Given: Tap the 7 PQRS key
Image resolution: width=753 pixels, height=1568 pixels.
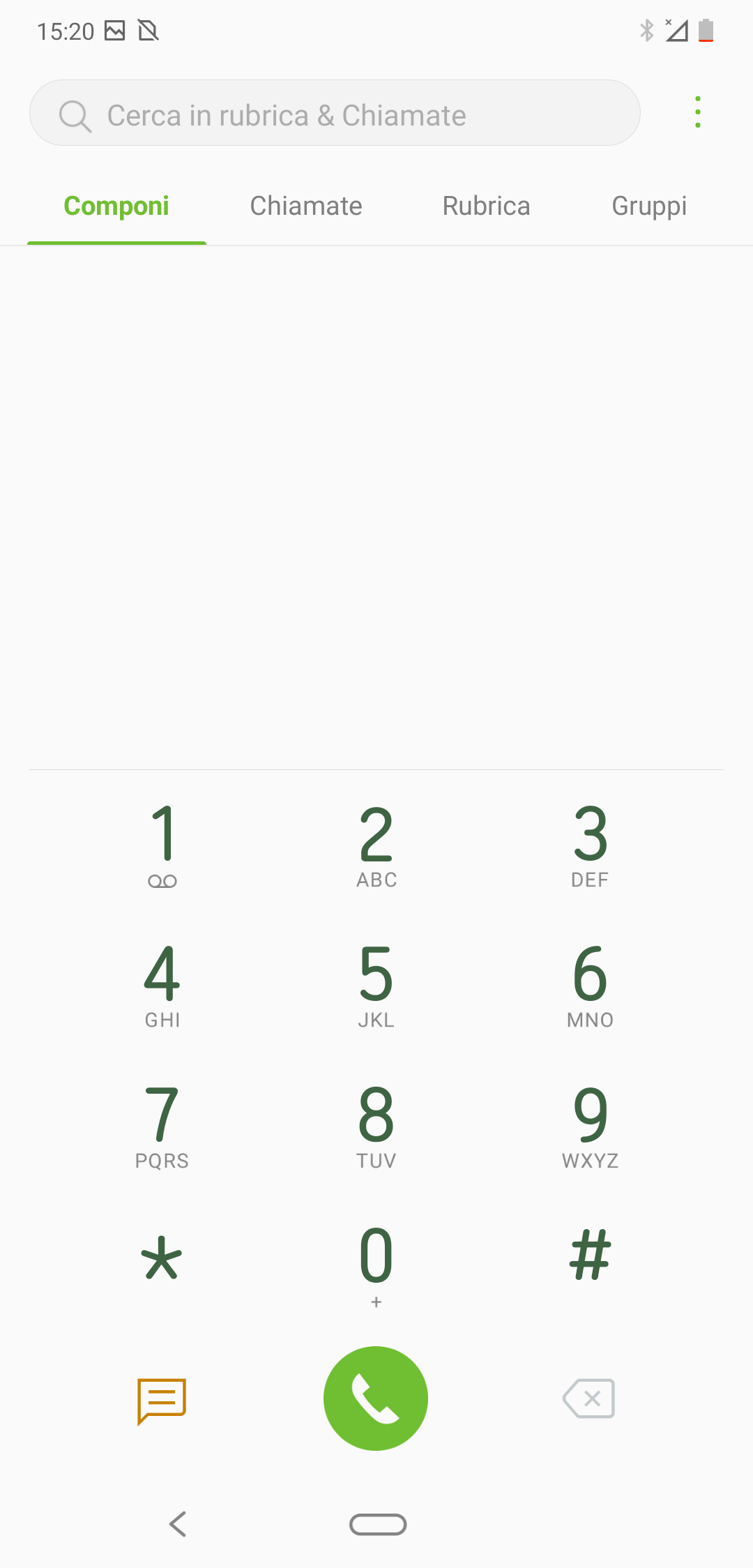Looking at the screenshot, I should 162,1126.
